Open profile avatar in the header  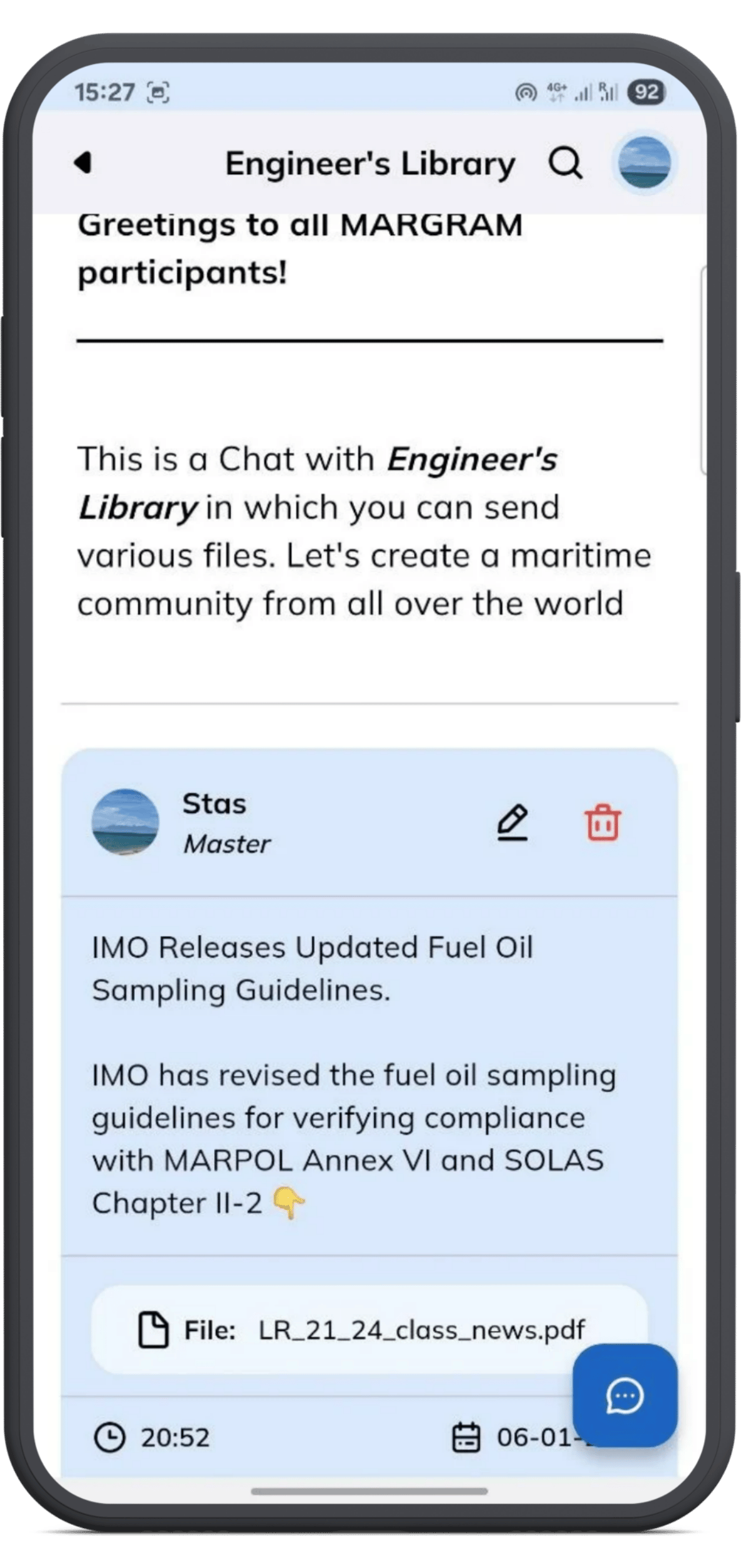[x=644, y=163]
